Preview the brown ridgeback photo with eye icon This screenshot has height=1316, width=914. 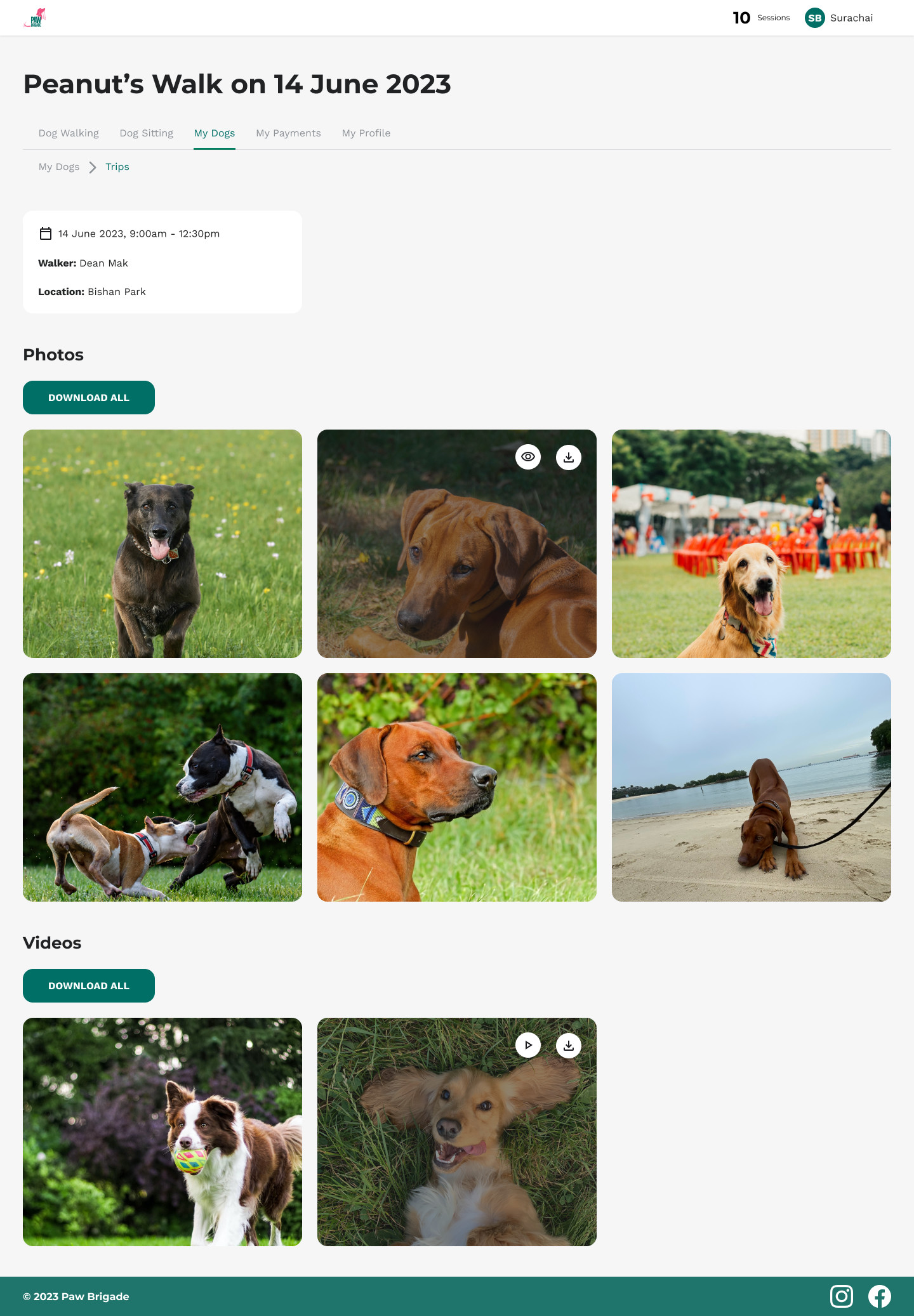[x=528, y=457]
